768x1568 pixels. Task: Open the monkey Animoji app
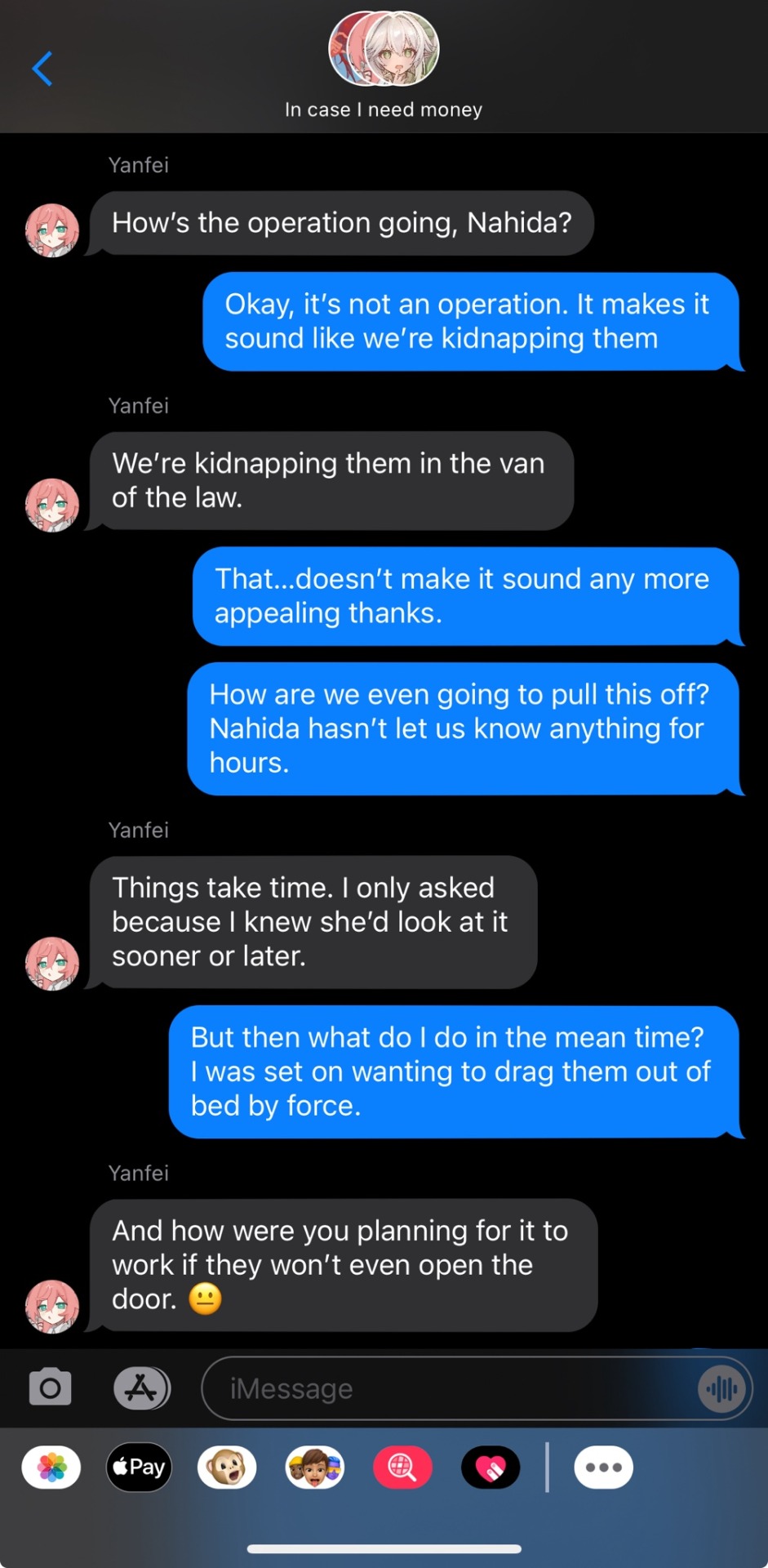[227, 1468]
